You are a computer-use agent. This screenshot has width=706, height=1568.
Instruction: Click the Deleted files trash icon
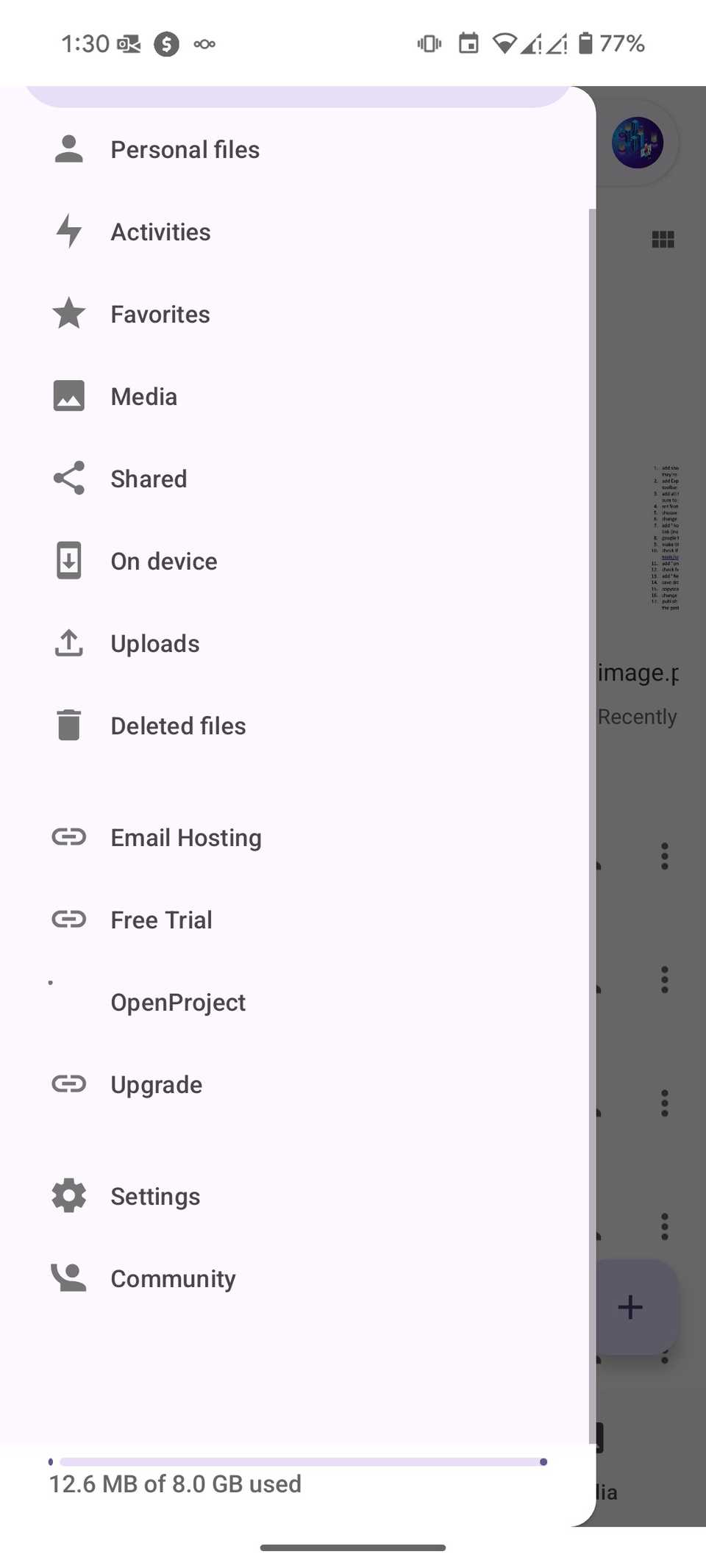click(68, 725)
